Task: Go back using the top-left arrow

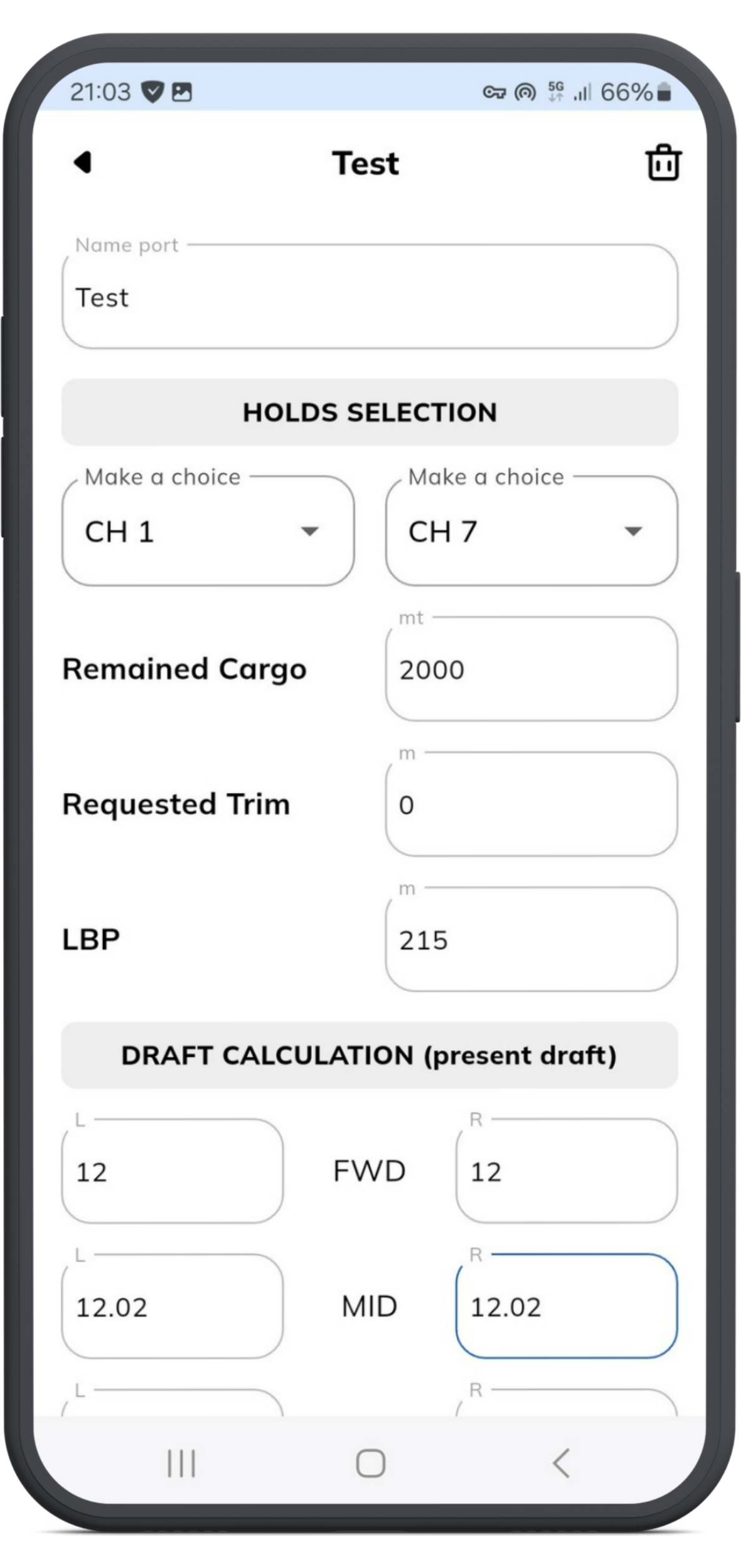Action: (x=83, y=162)
